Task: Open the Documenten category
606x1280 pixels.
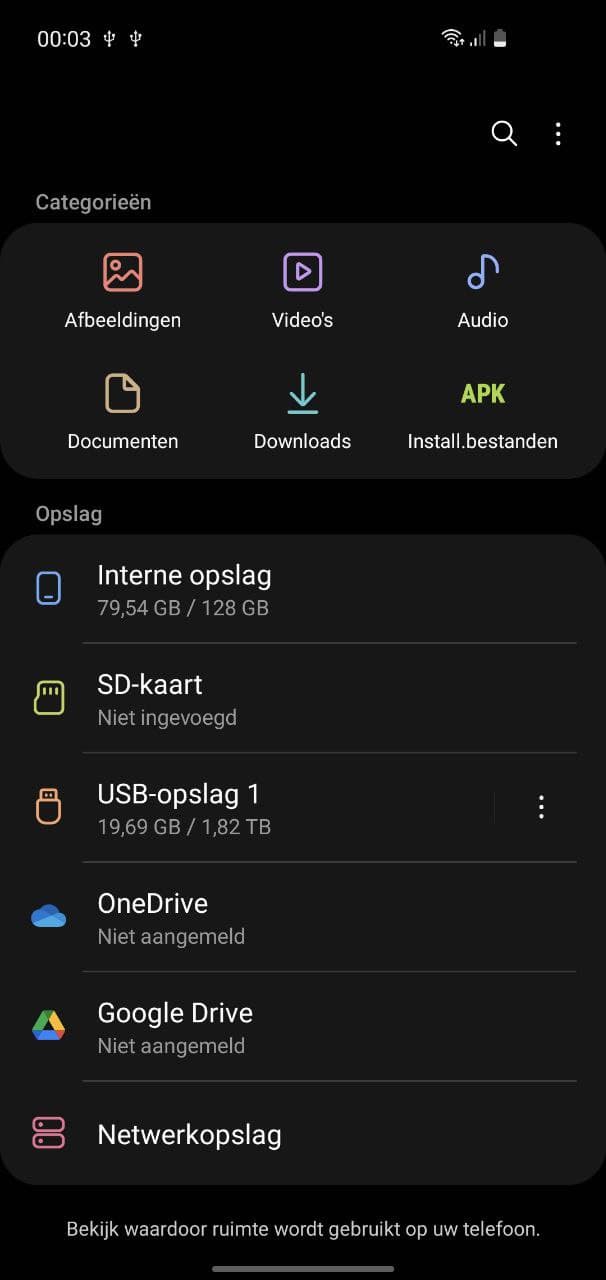Action: (x=123, y=411)
